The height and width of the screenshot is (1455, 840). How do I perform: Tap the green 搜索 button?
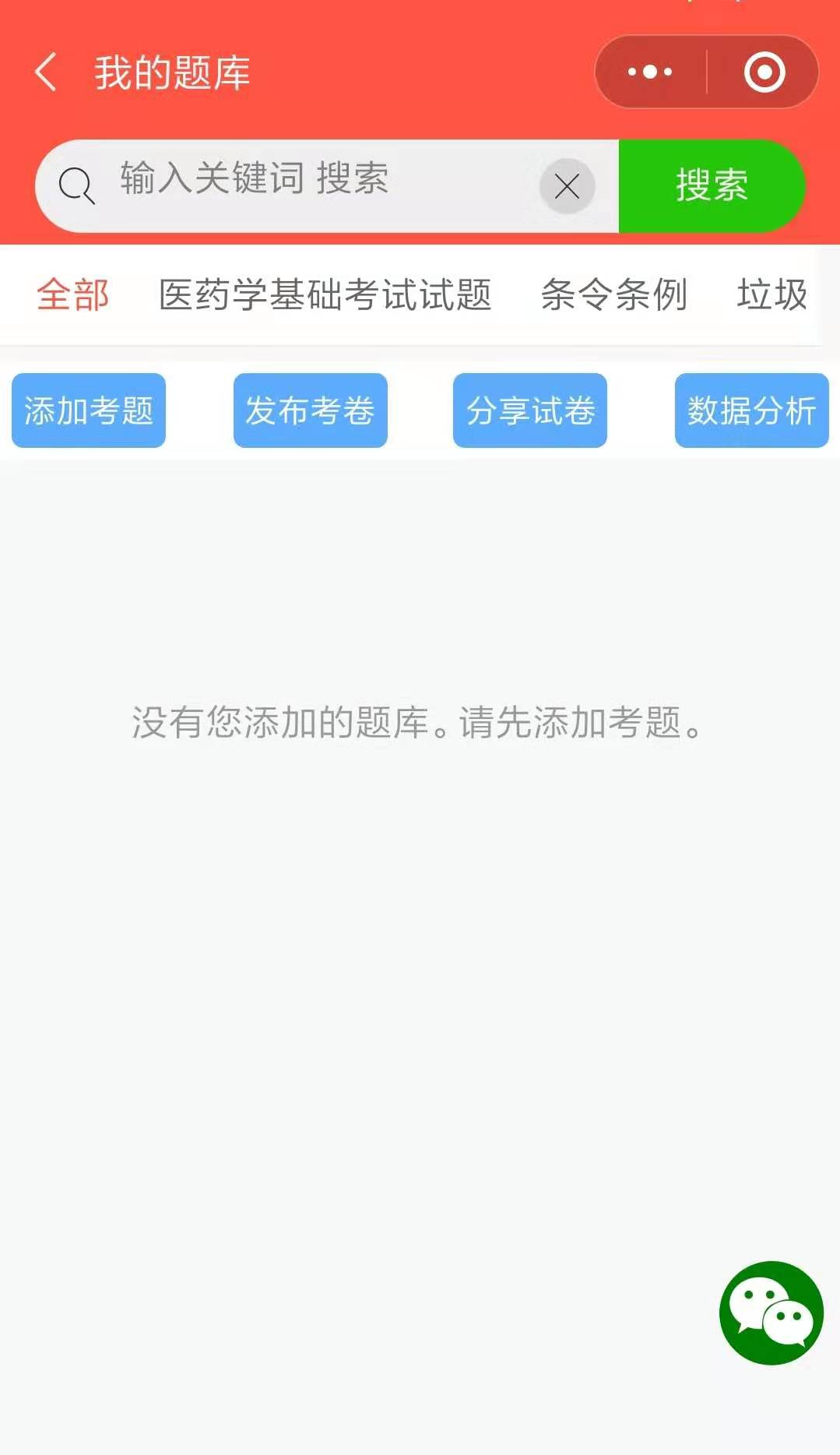click(x=711, y=186)
